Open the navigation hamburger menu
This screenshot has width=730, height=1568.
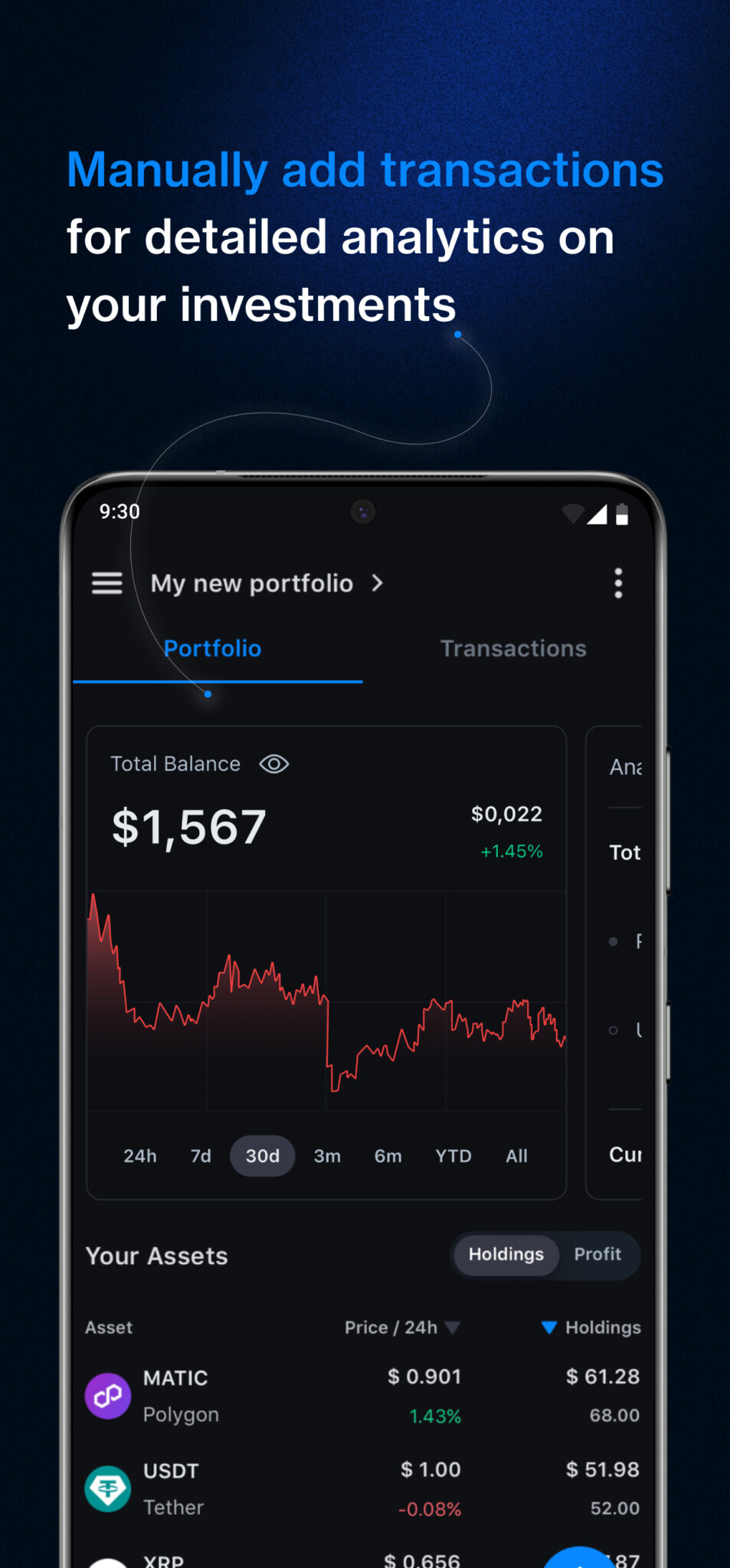point(106,583)
